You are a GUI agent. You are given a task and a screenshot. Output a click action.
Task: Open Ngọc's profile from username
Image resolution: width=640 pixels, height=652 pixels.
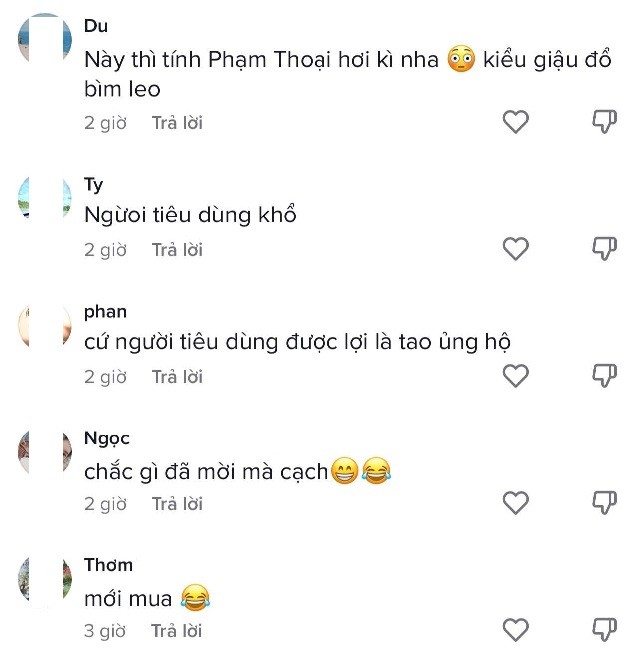[x=107, y=438]
